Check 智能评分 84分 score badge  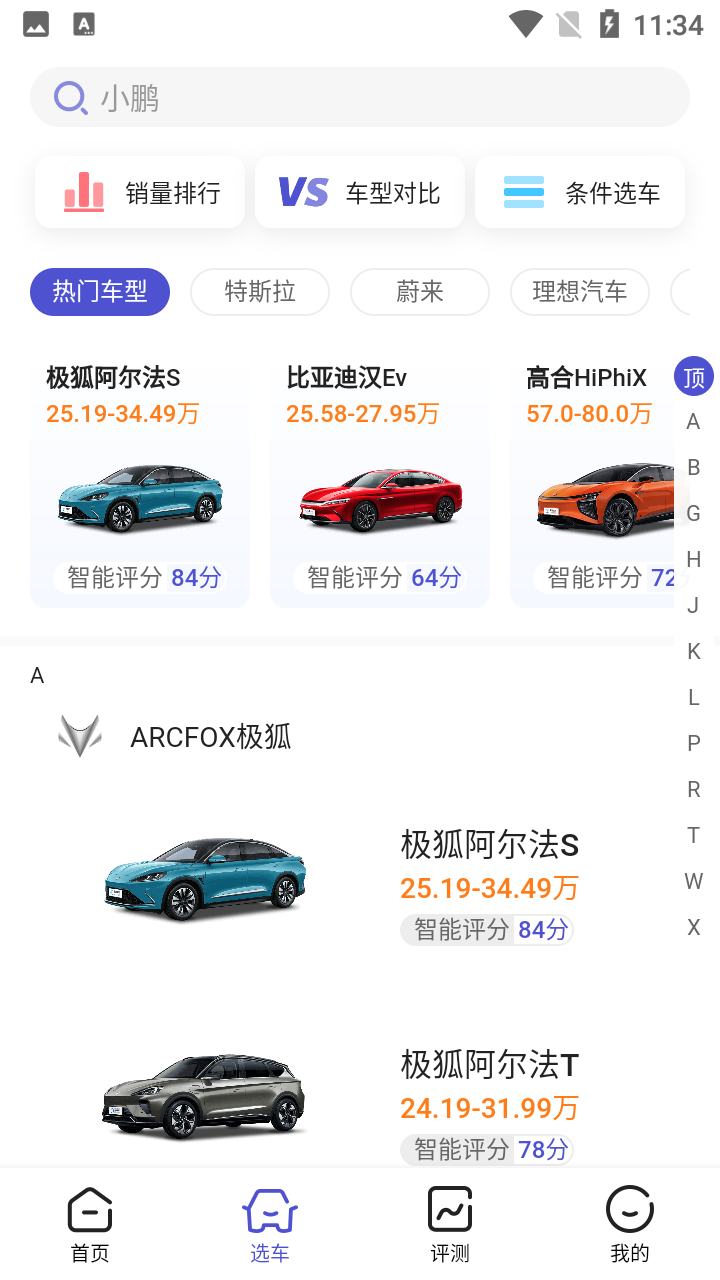pos(487,930)
